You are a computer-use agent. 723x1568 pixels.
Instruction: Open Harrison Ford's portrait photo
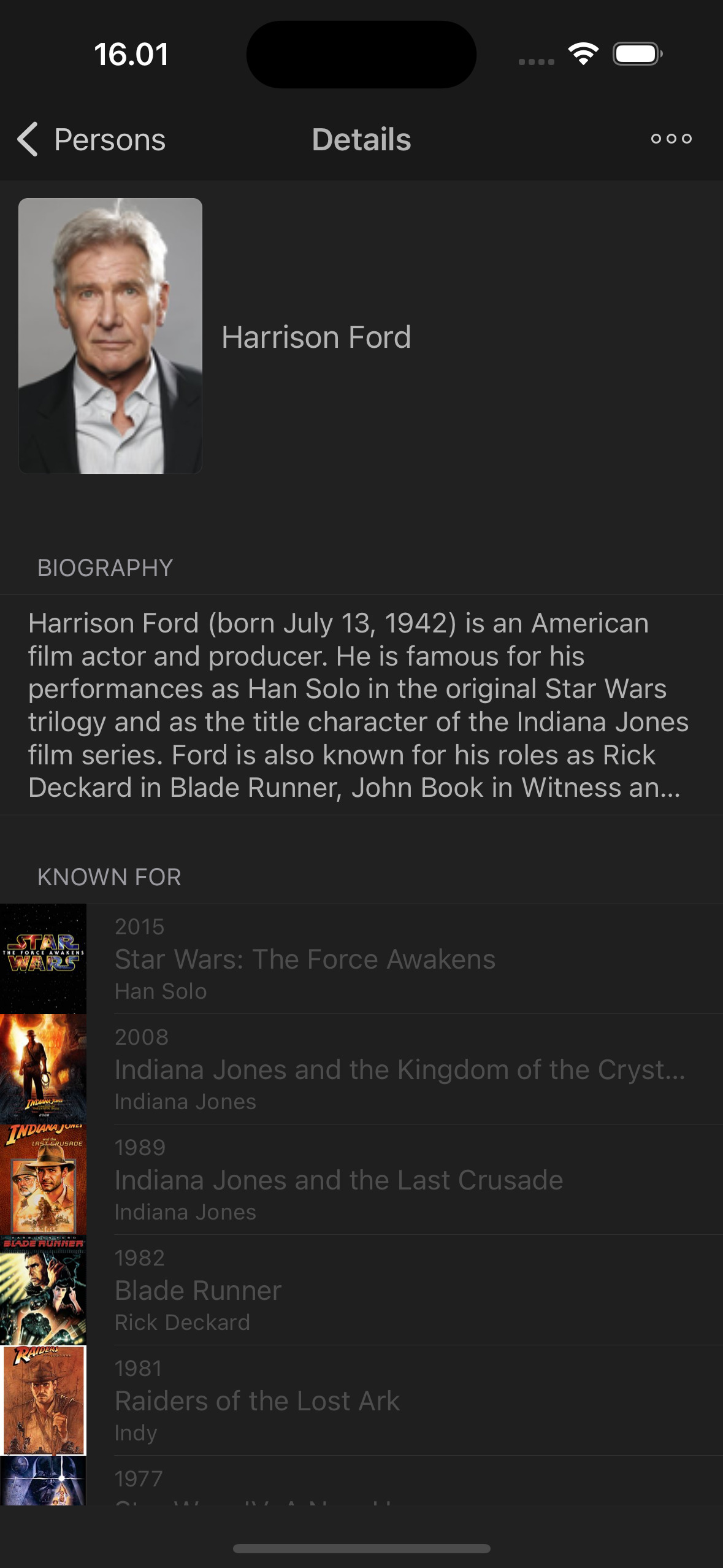pyautogui.click(x=110, y=336)
